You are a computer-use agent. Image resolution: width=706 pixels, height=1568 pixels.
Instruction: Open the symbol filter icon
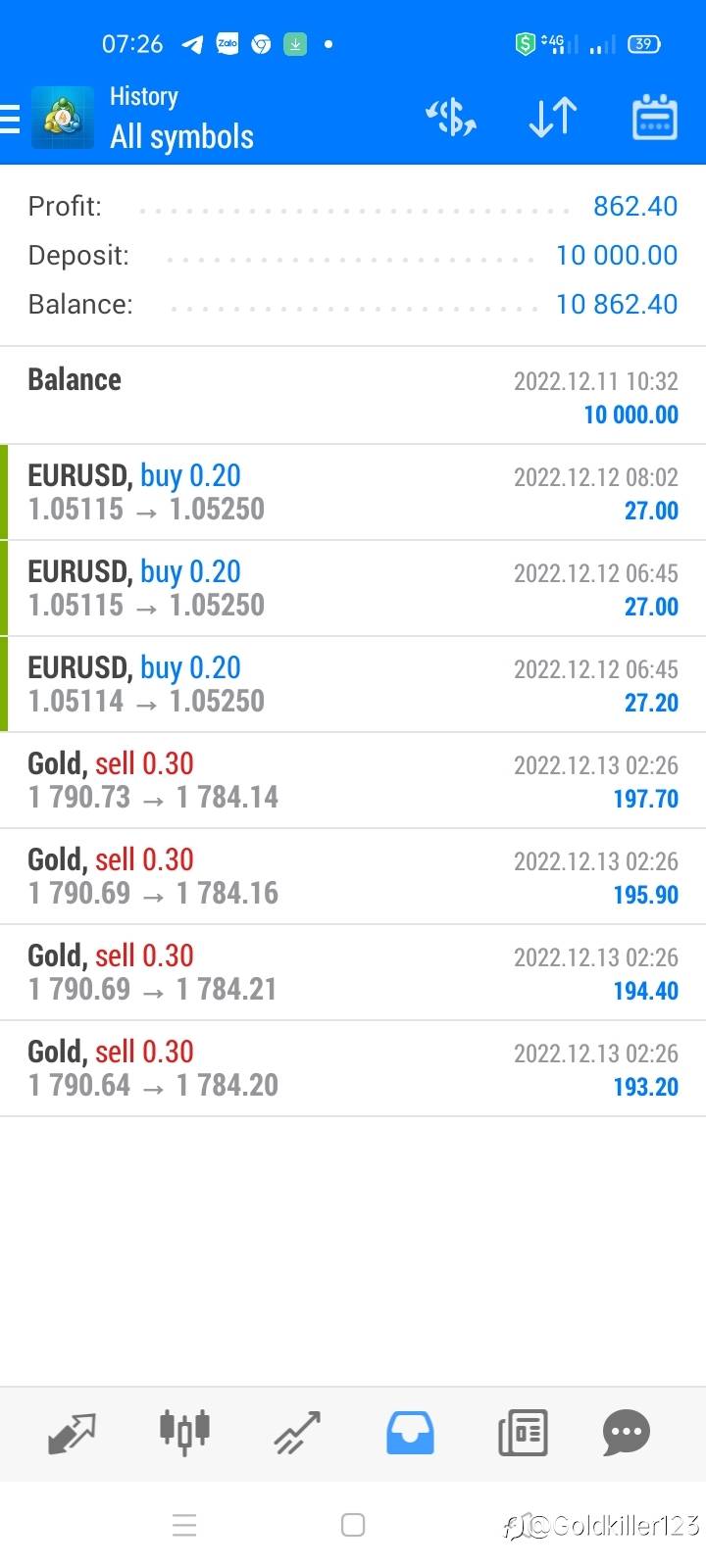(451, 118)
